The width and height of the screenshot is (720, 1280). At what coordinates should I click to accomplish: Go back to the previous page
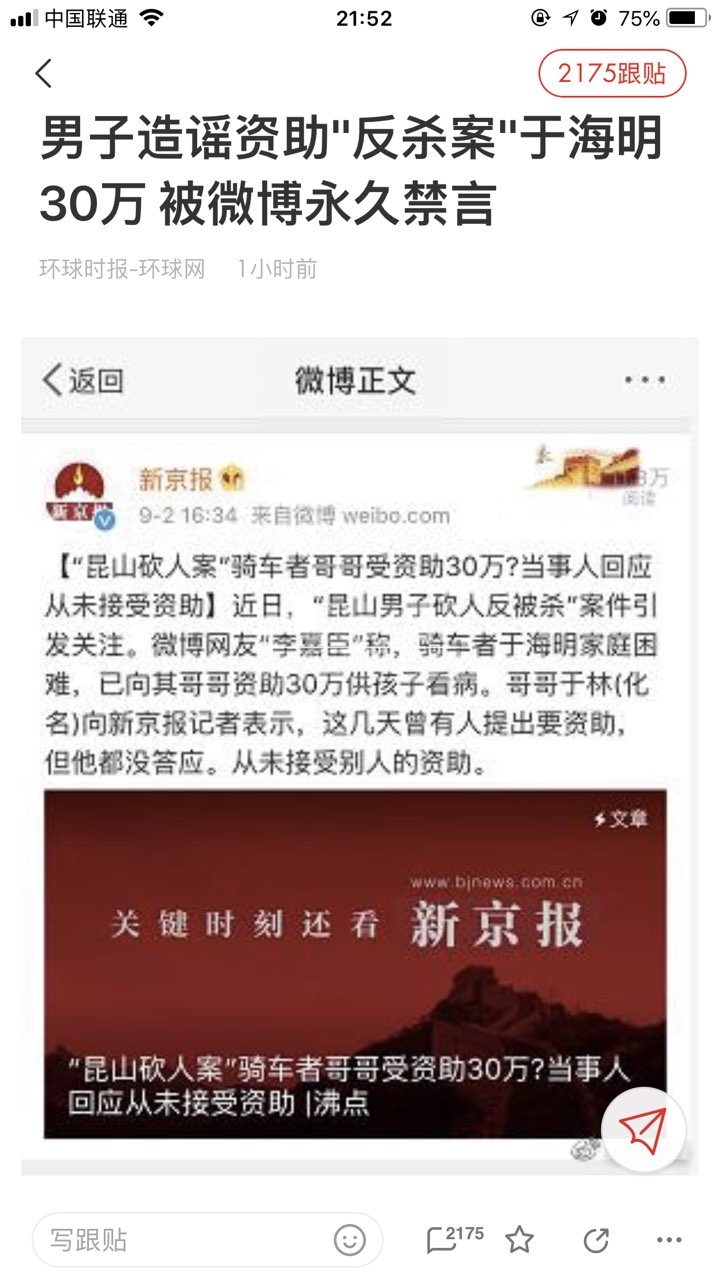point(43,74)
